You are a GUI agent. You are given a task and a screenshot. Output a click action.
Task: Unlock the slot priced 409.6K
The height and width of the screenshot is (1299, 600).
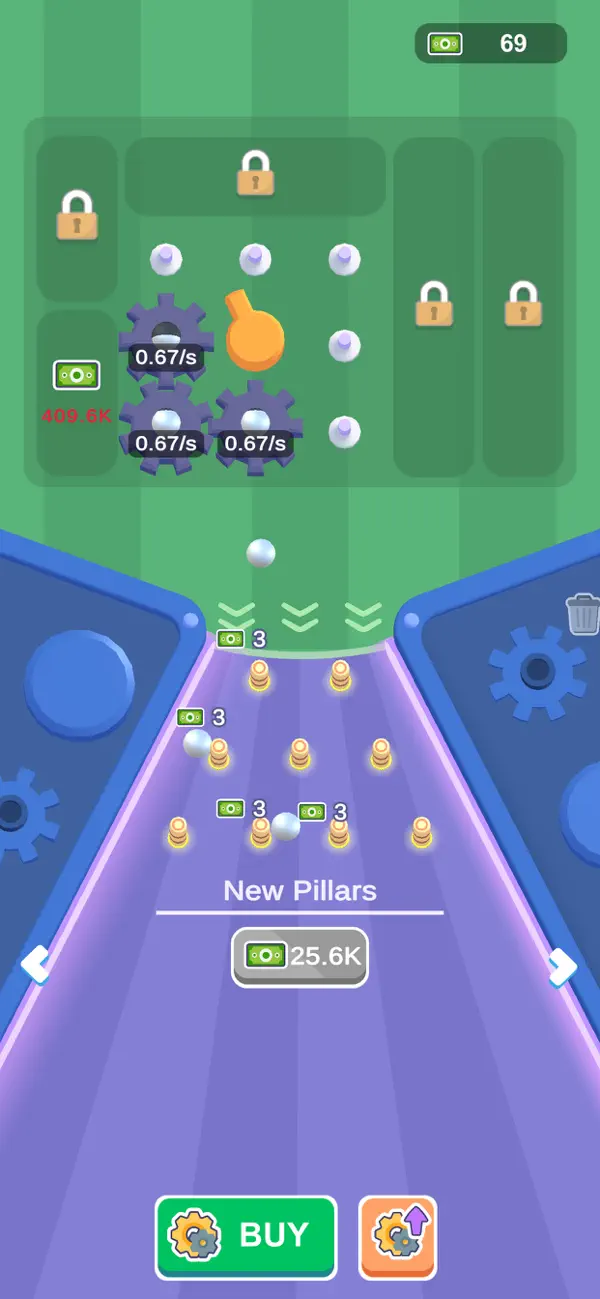pyautogui.click(x=77, y=393)
